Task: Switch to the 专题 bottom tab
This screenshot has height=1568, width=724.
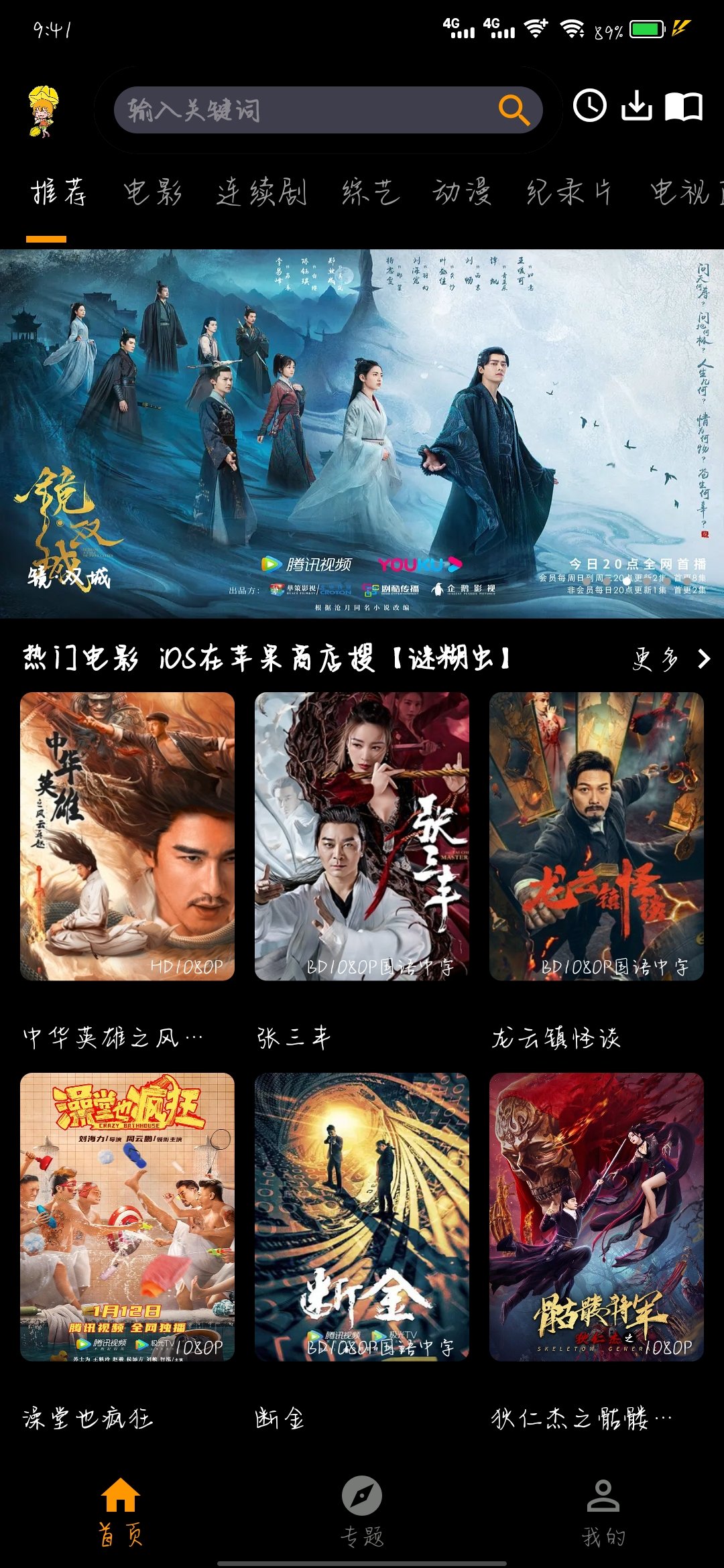Action: tap(362, 1512)
